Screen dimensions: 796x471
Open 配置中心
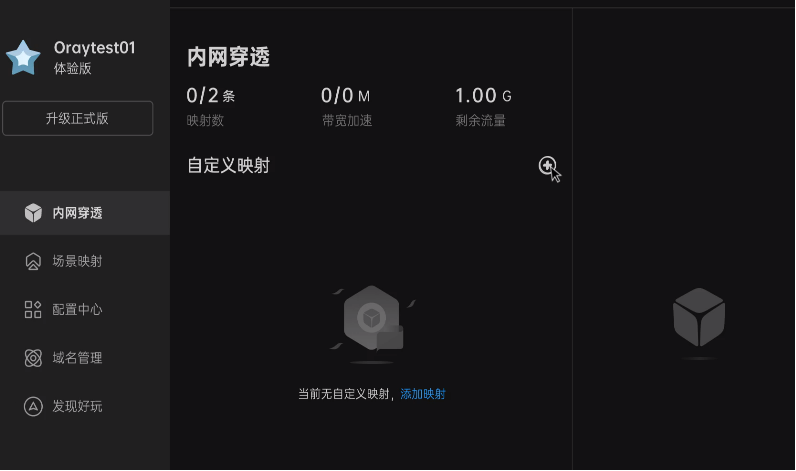pyautogui.click(x=77, y=309)
